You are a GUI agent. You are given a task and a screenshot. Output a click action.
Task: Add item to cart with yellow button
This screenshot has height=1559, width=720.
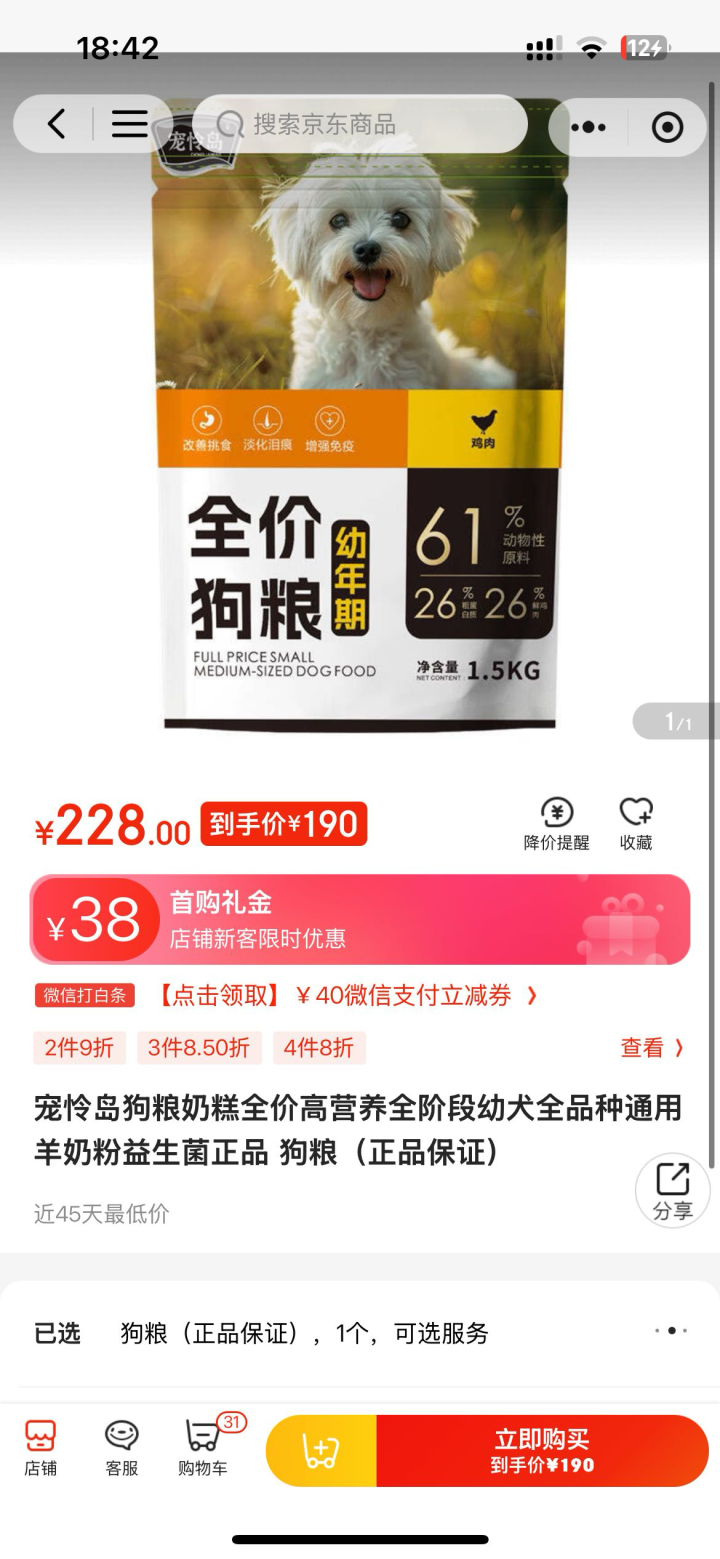coord(321,1451)
